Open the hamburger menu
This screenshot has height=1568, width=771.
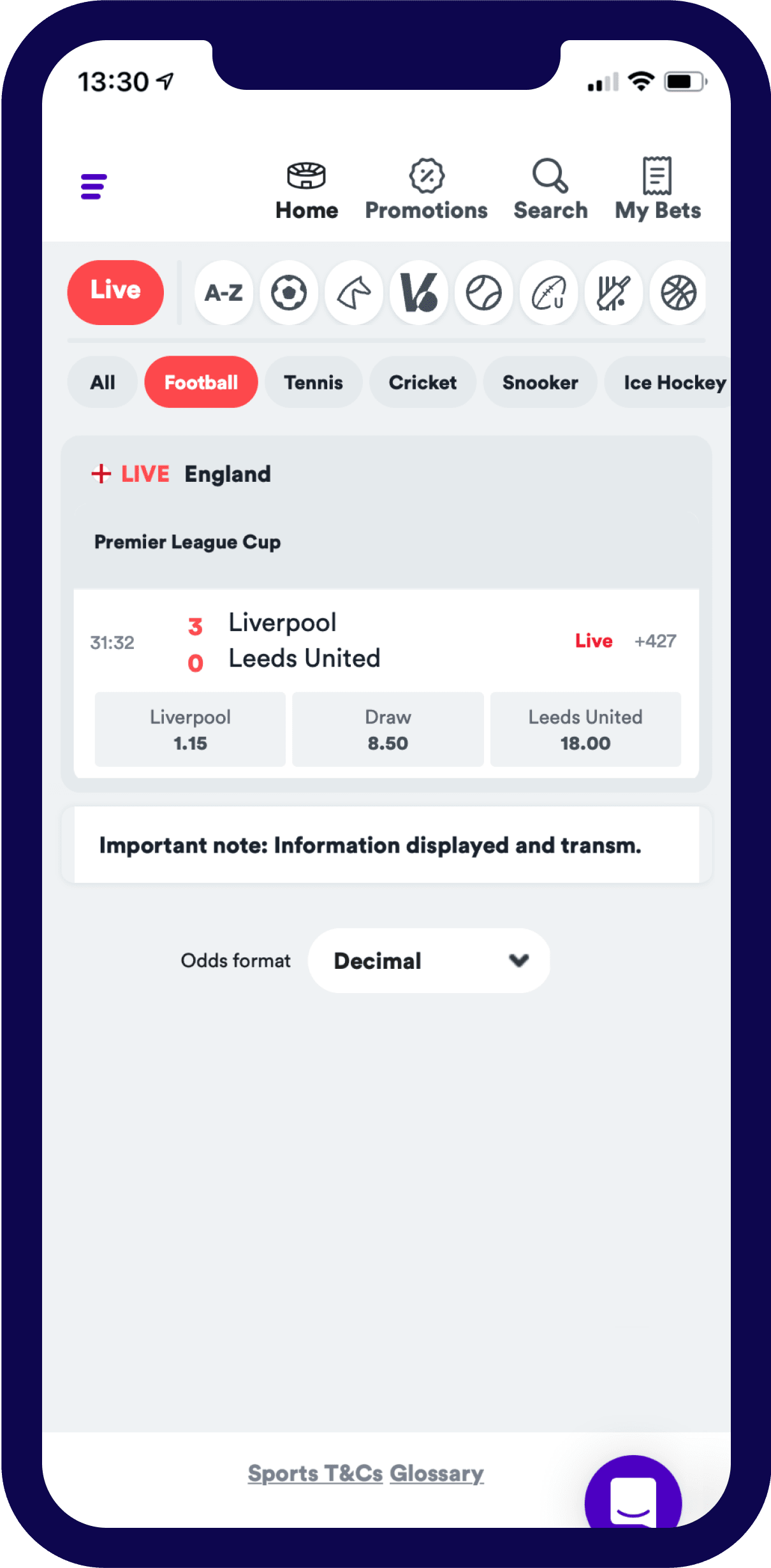(94, 186)
